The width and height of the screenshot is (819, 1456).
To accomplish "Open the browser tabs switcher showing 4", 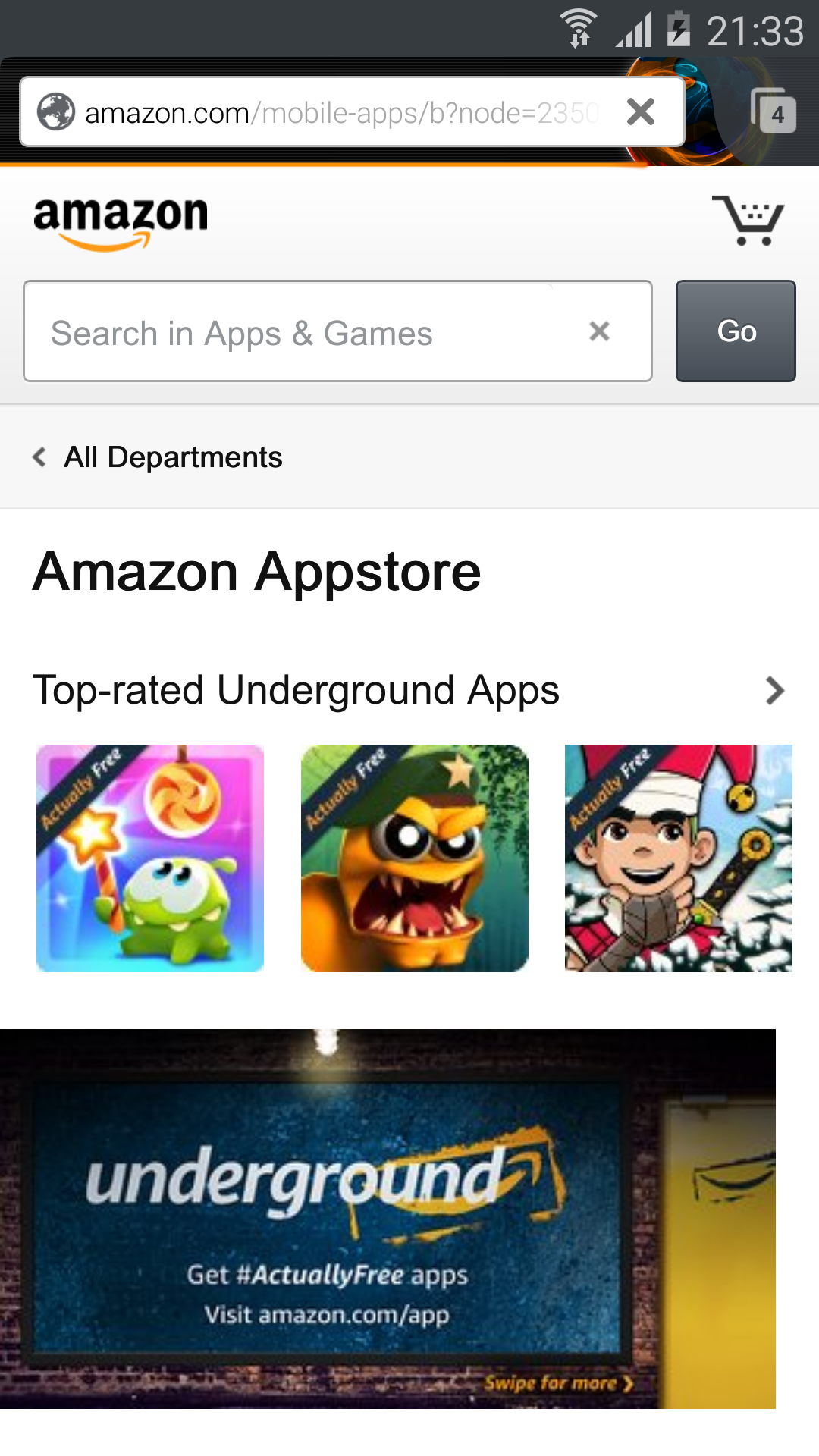I will point(774,111).
